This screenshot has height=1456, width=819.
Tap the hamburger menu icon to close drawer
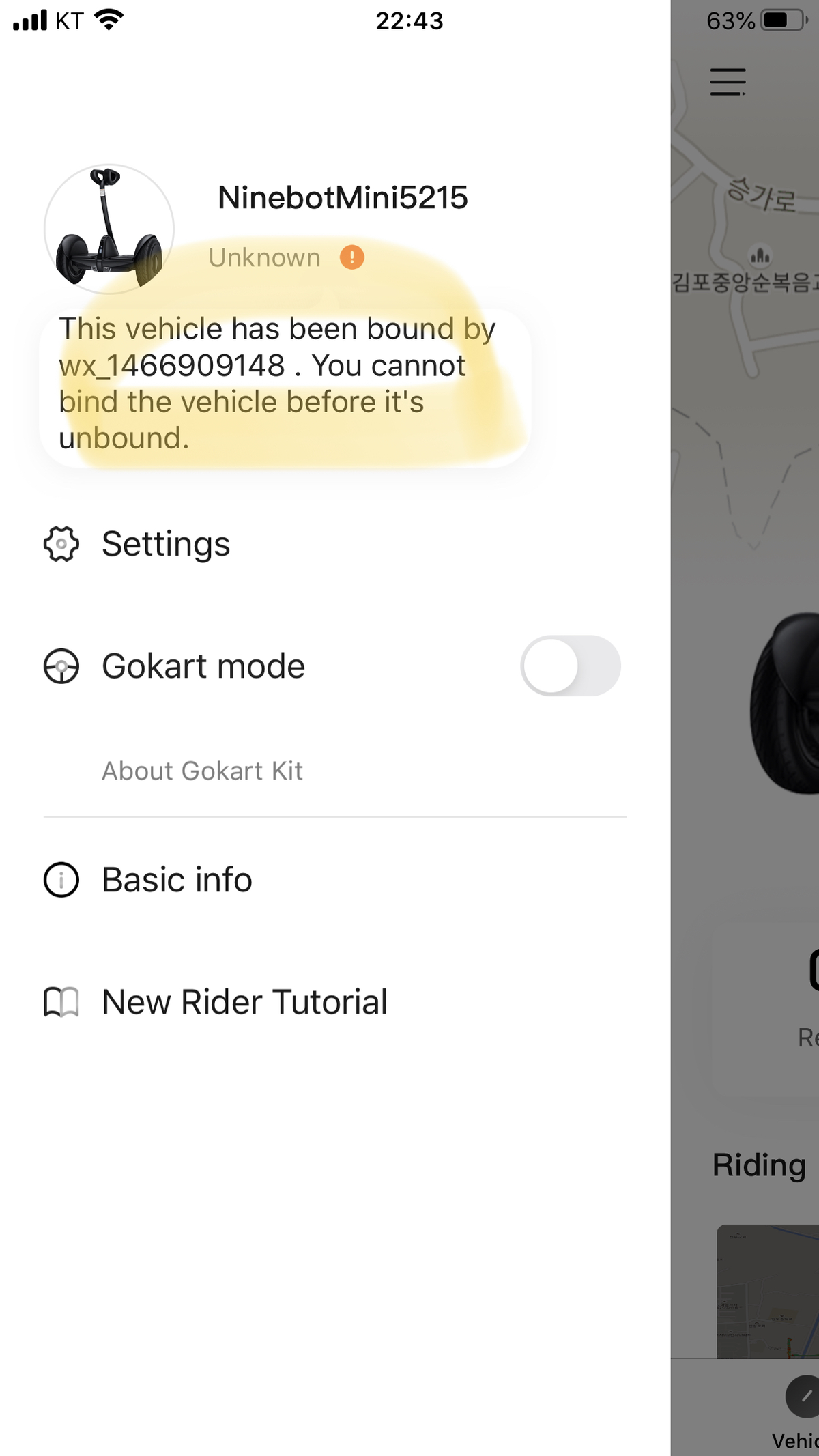click(x=728, y=82)
